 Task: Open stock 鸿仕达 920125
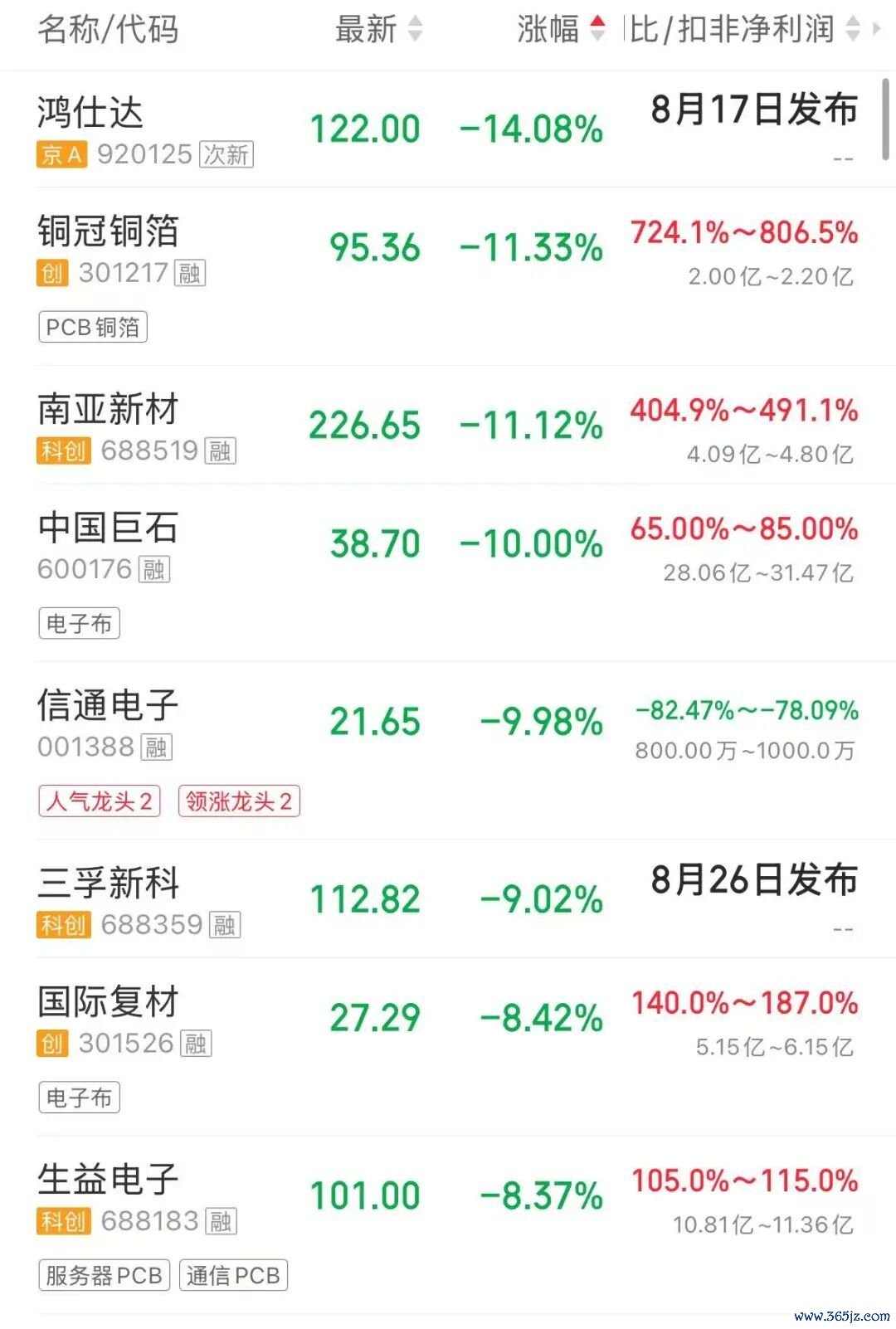448,129
